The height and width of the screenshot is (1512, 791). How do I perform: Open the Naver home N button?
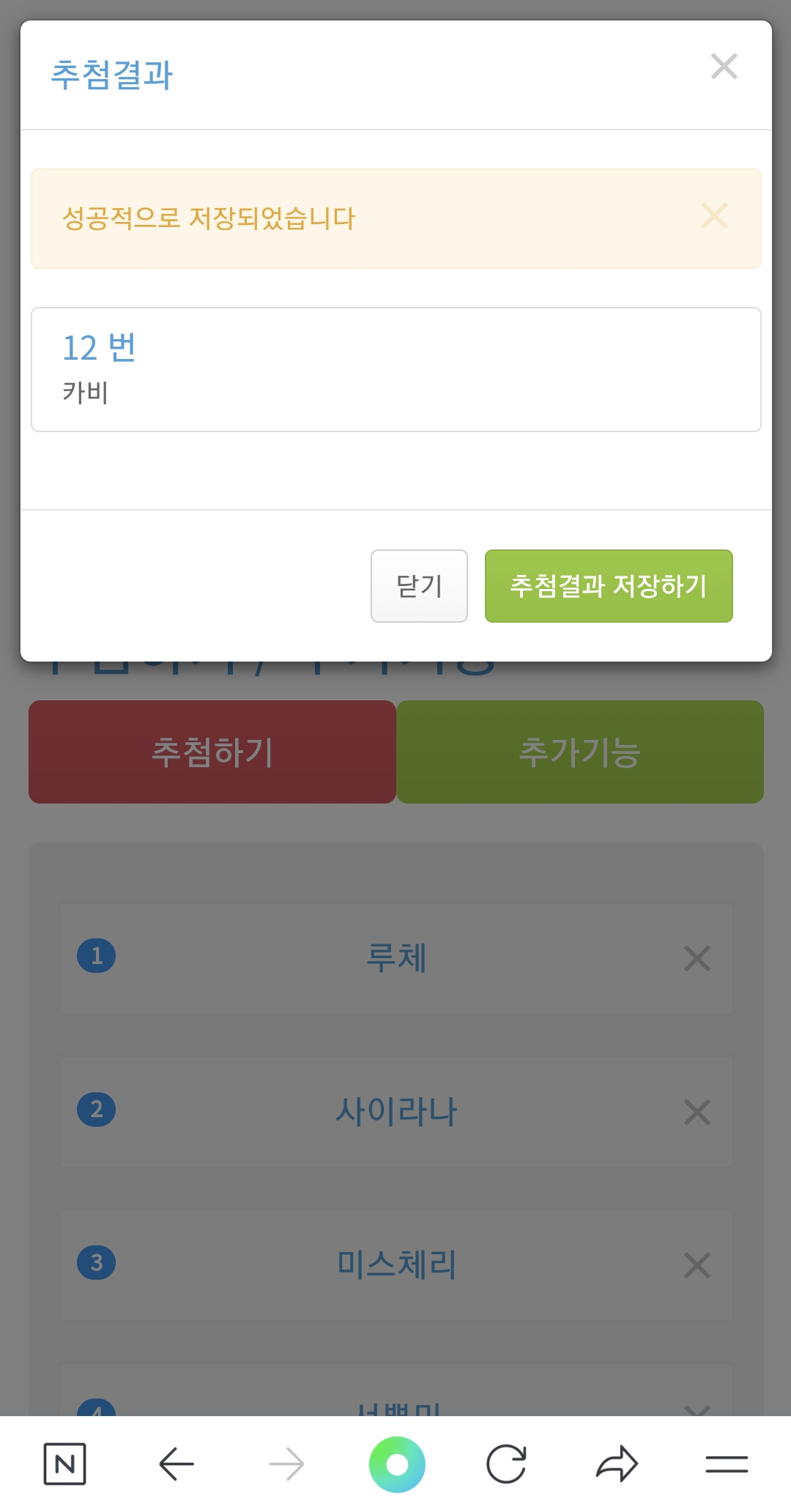(65, 1464)
